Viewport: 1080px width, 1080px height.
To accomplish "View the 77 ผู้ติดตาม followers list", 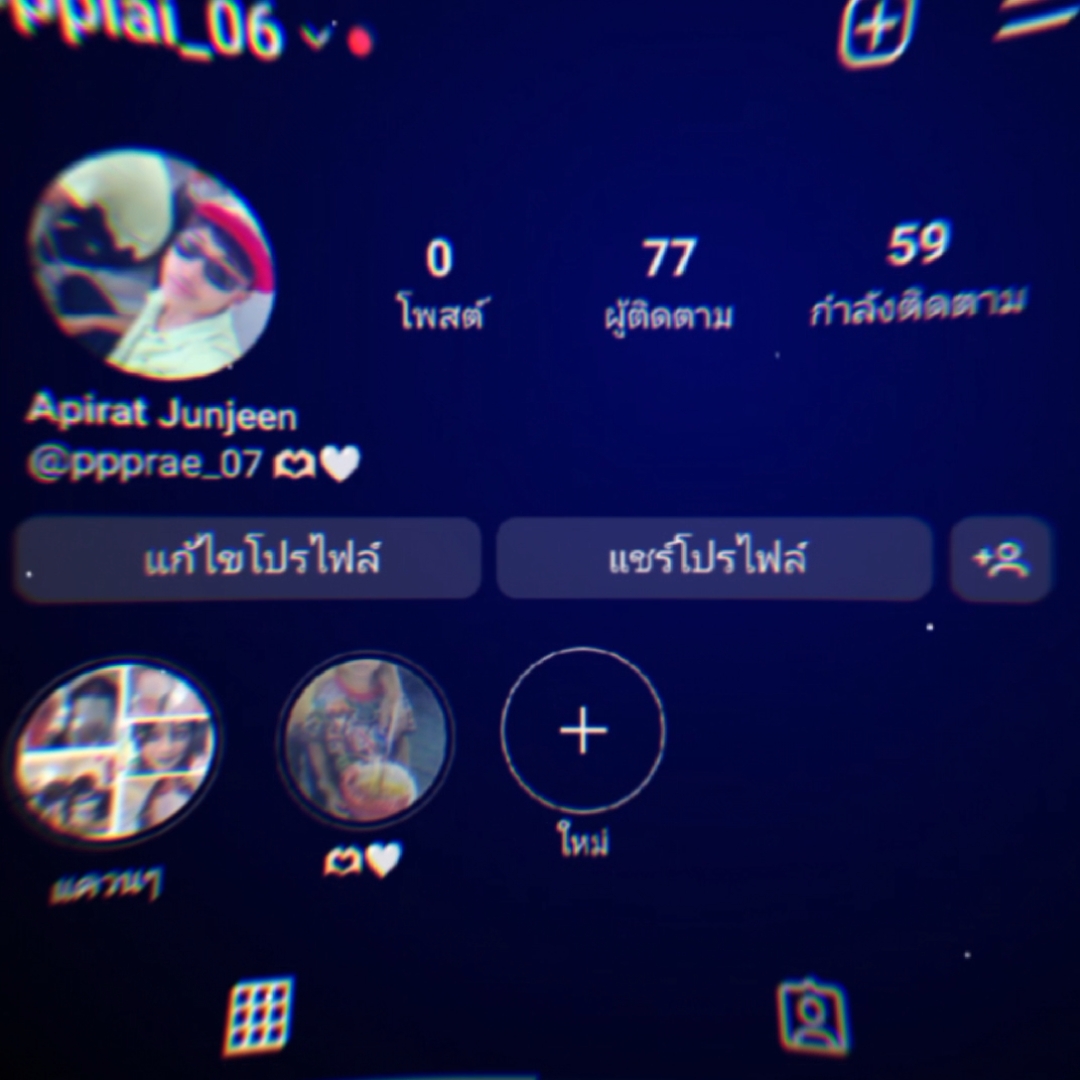I will click(668, 284).
